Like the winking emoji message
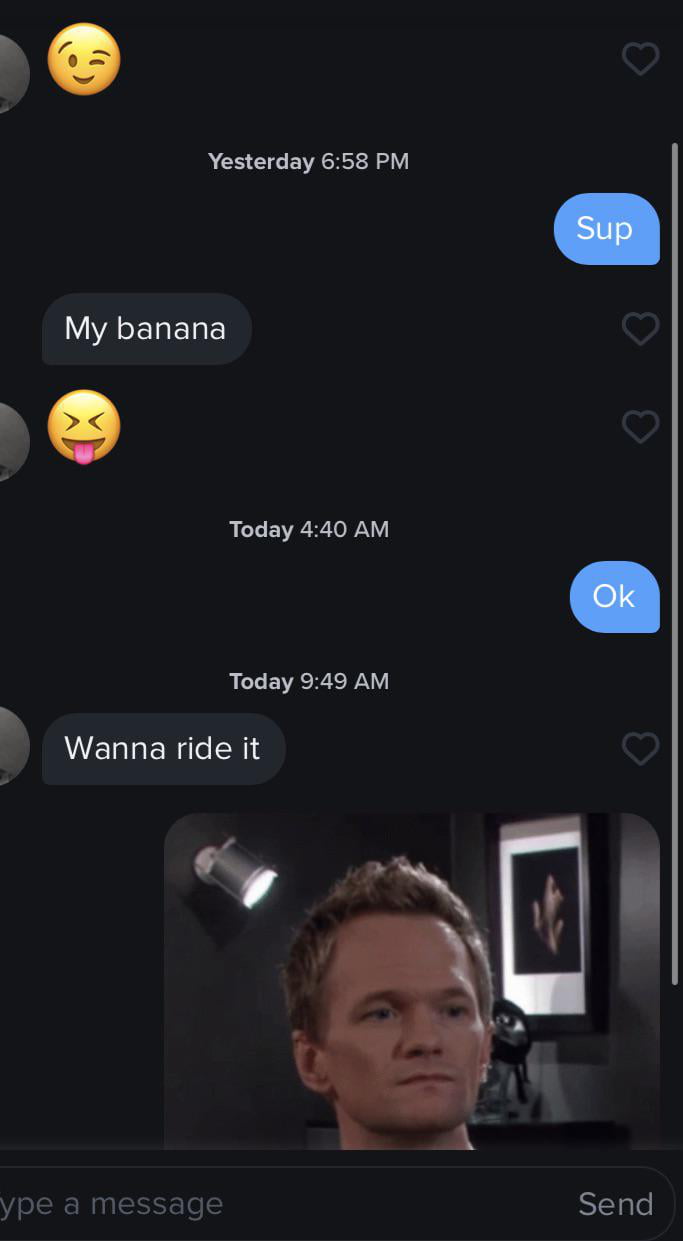This screenshot has height=1241, width=683. (x=640, y=59)
